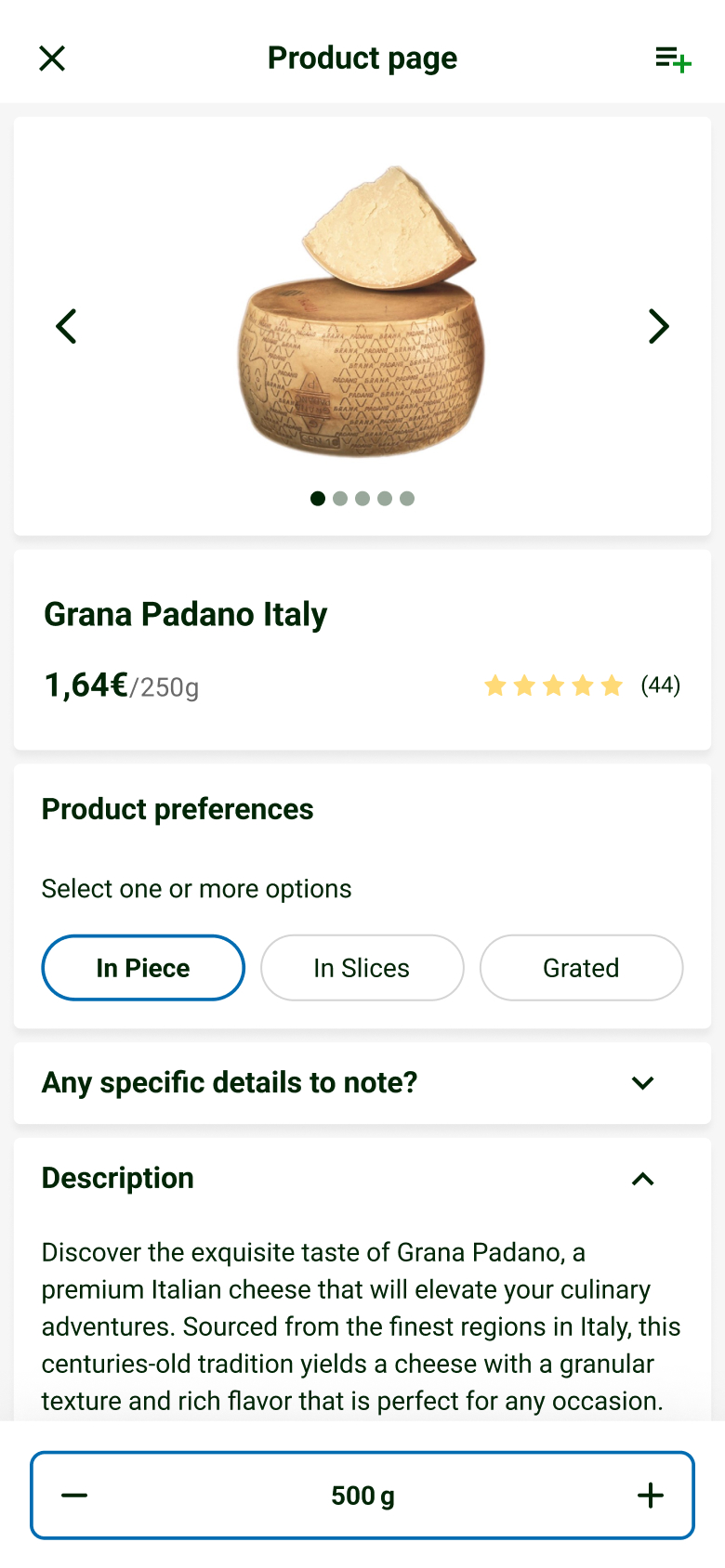
Task: Click the fifth star of the product rating
Action: pos(613,685)
